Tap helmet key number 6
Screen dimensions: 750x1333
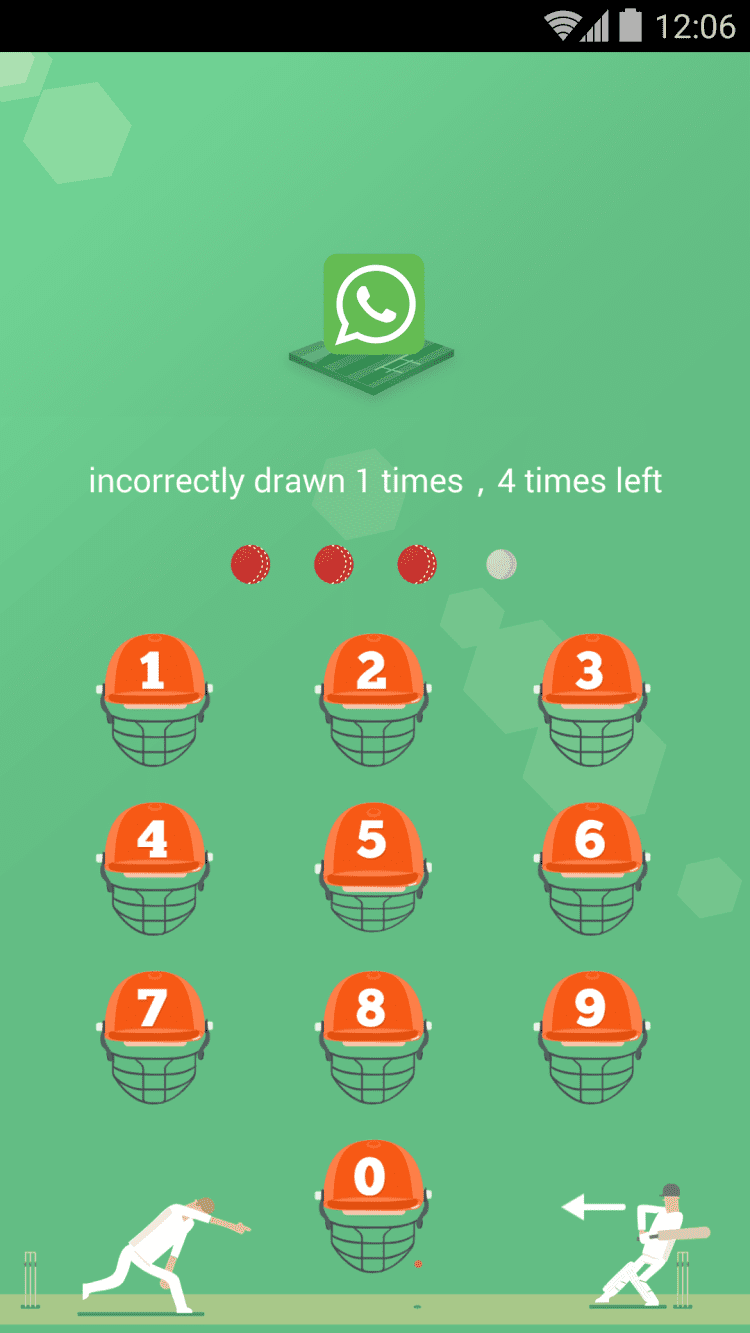(x=591, y=867)
